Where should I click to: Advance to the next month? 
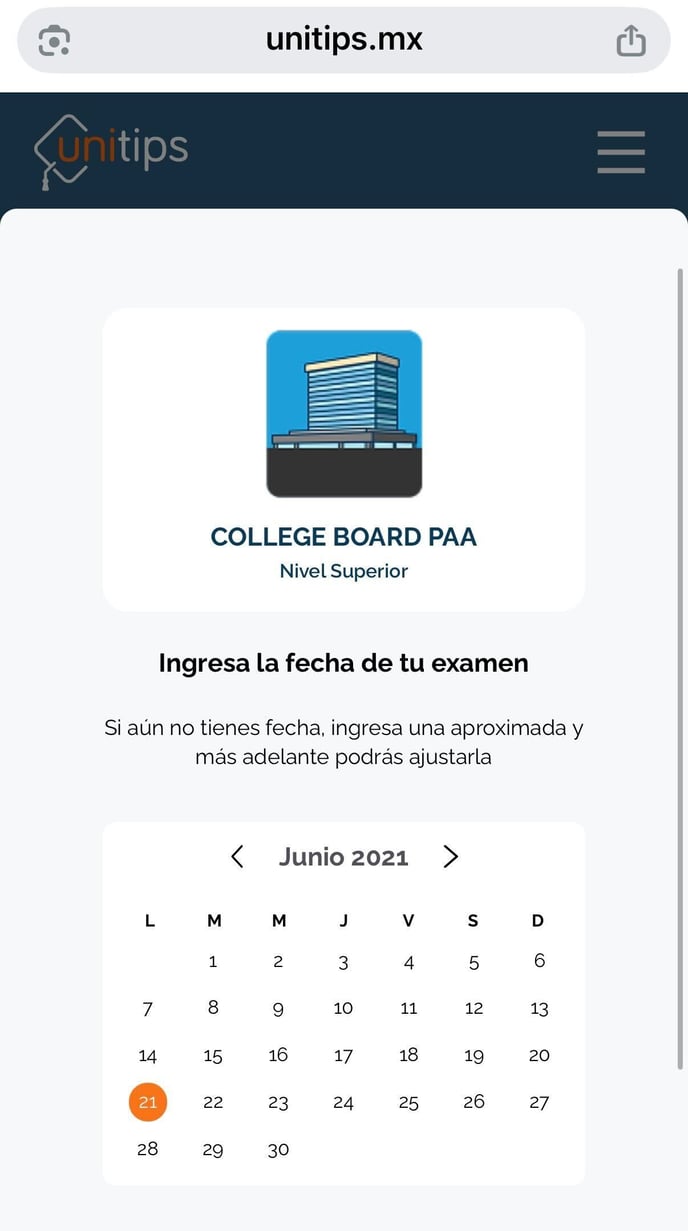coord(451,857)
